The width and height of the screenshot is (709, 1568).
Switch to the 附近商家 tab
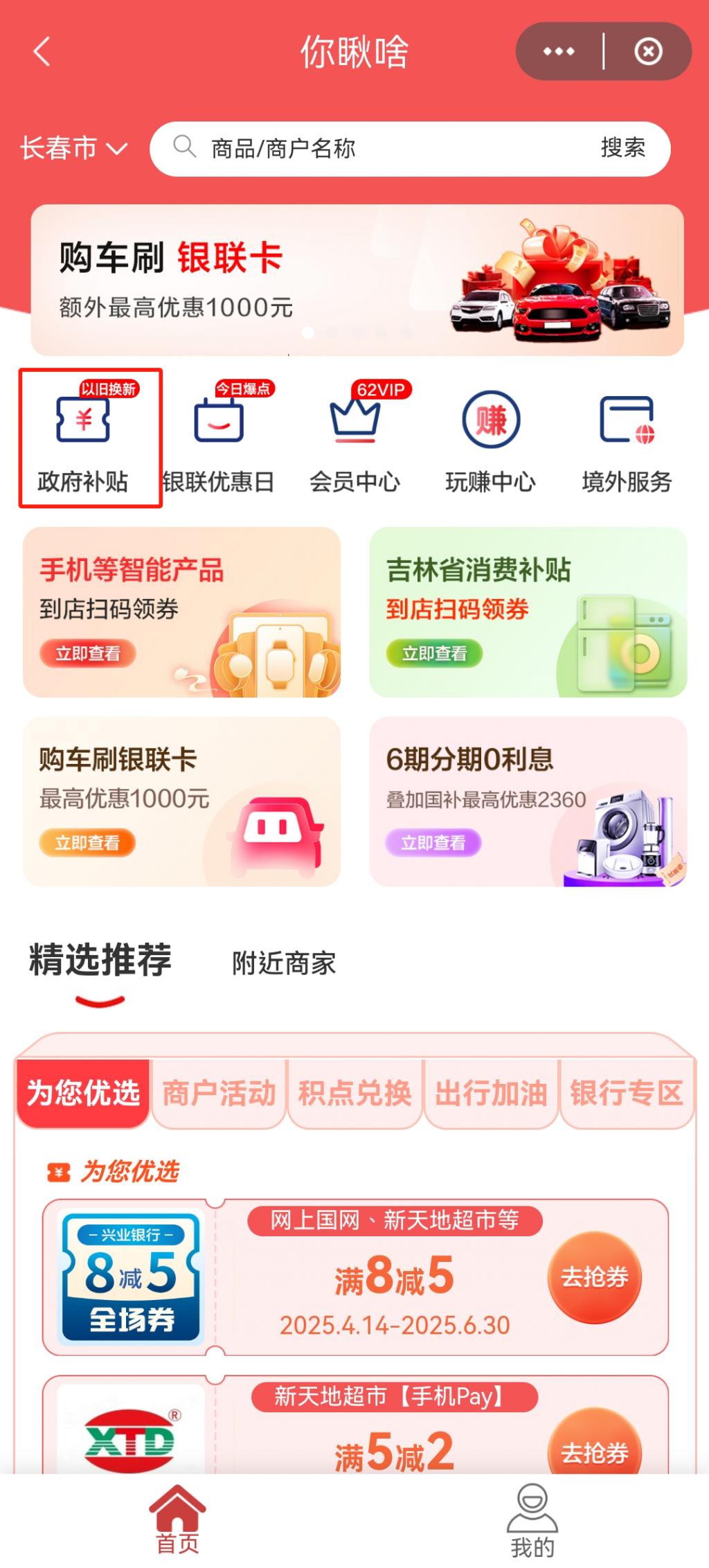pos(284,963)
